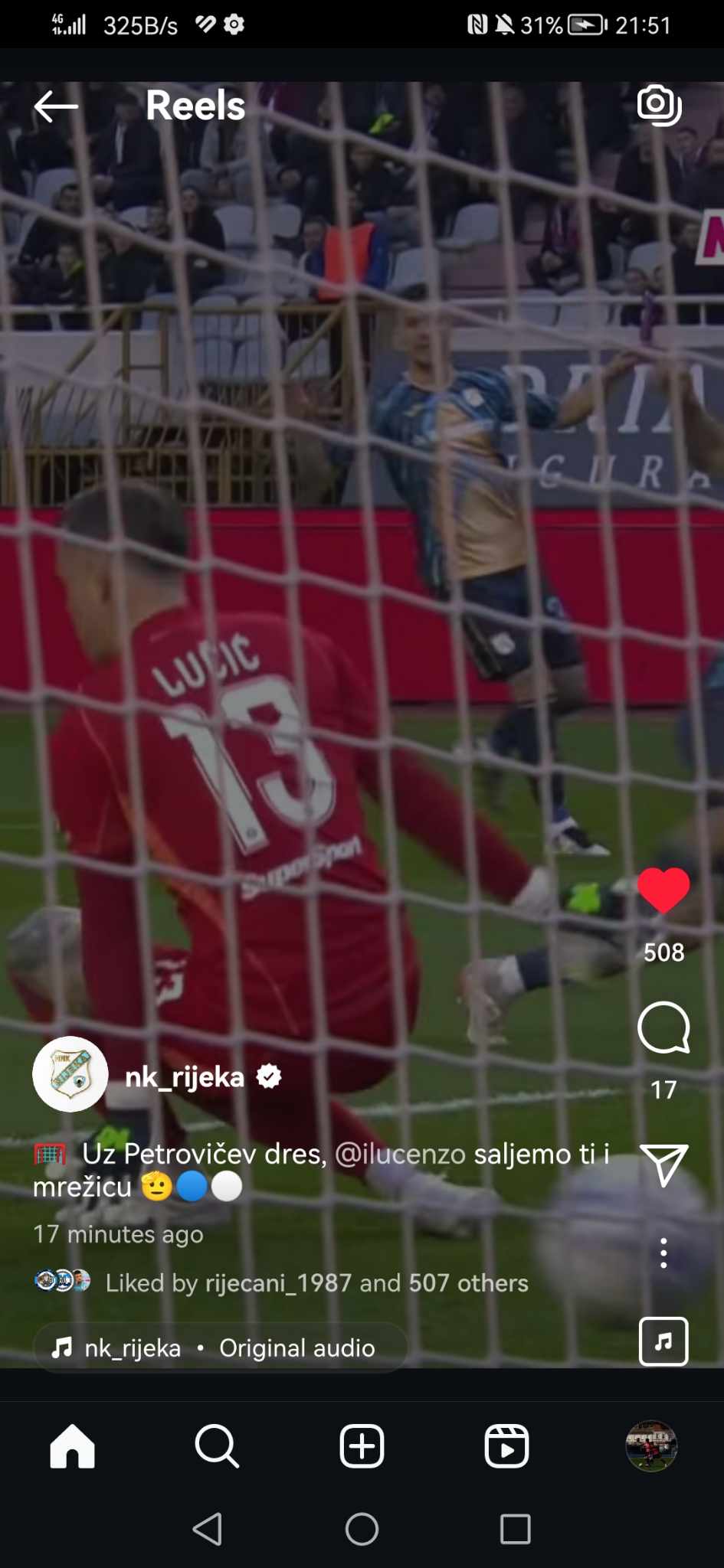The height and width of the screenshot is (1568, 724).
Task: Open your profile tab
Action: (x=651, y=1446)
